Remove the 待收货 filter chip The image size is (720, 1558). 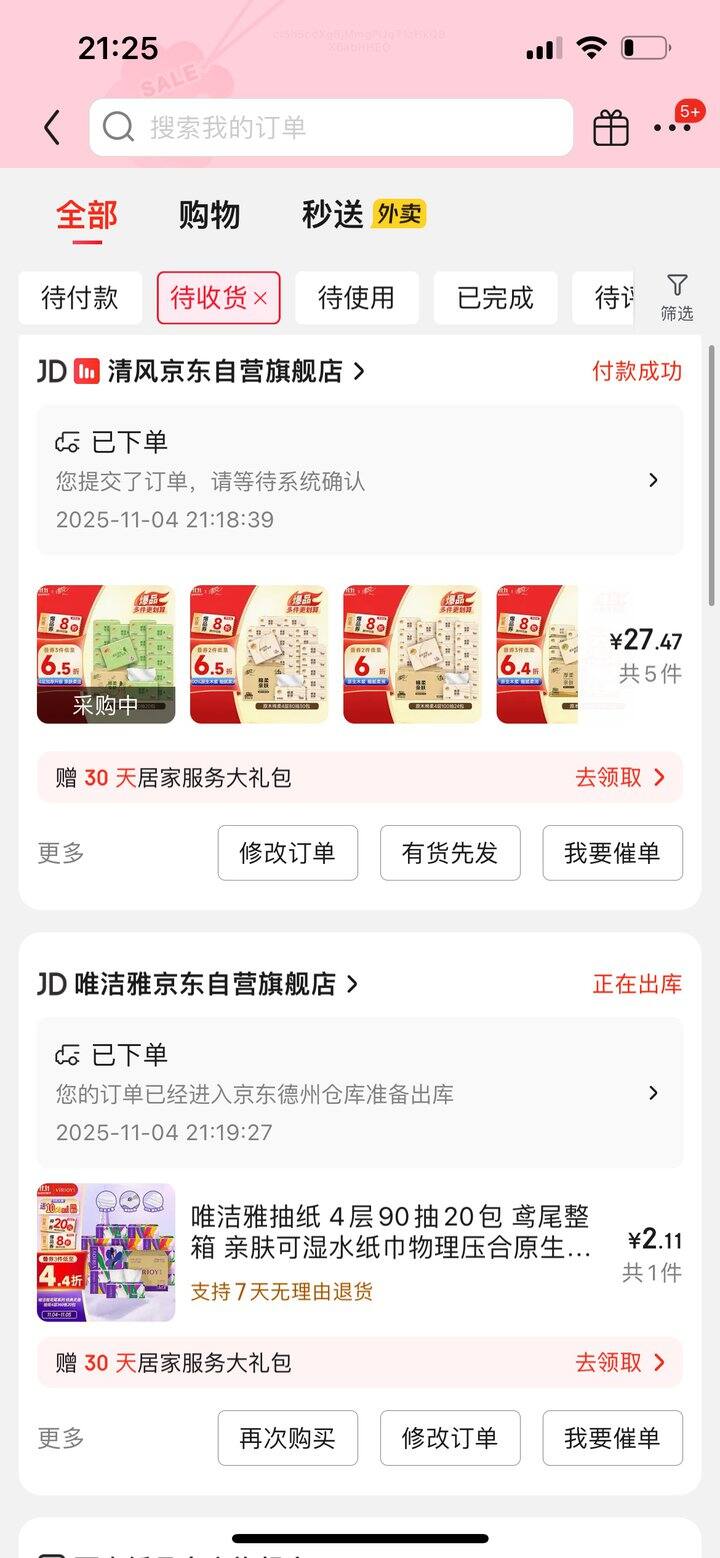pos(261,299)
